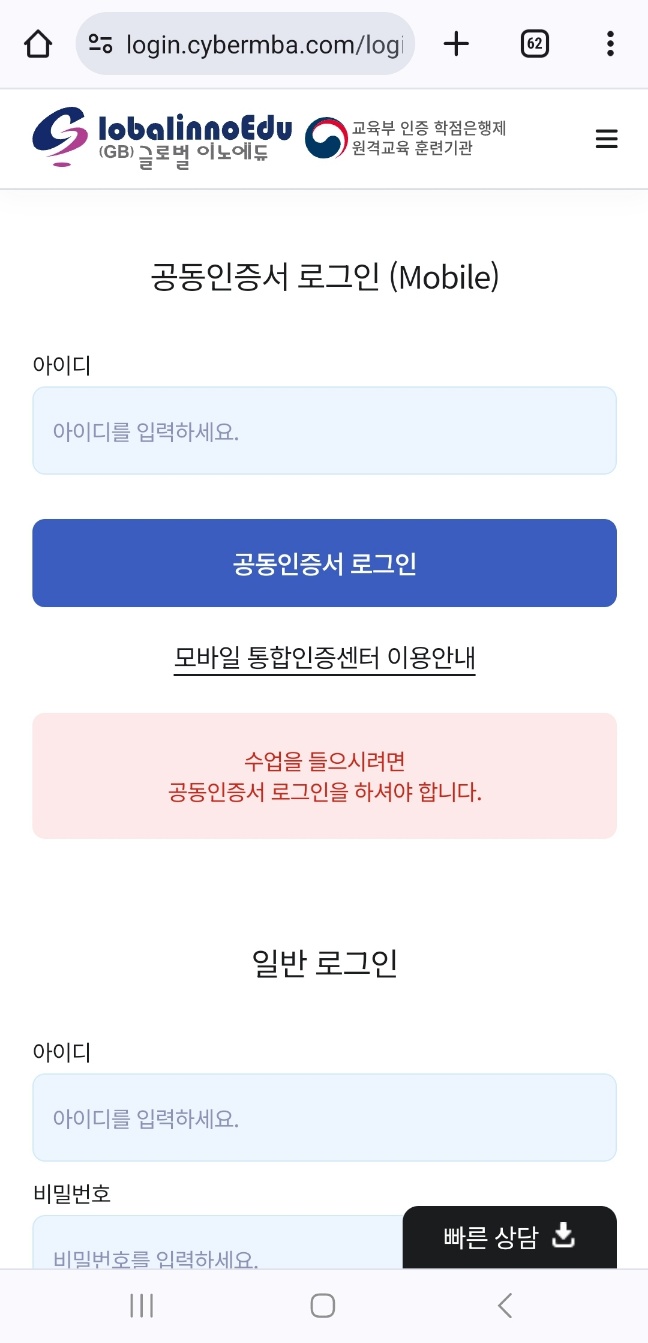Focus the 비밀번호 password field

(x=216, y=1243)
